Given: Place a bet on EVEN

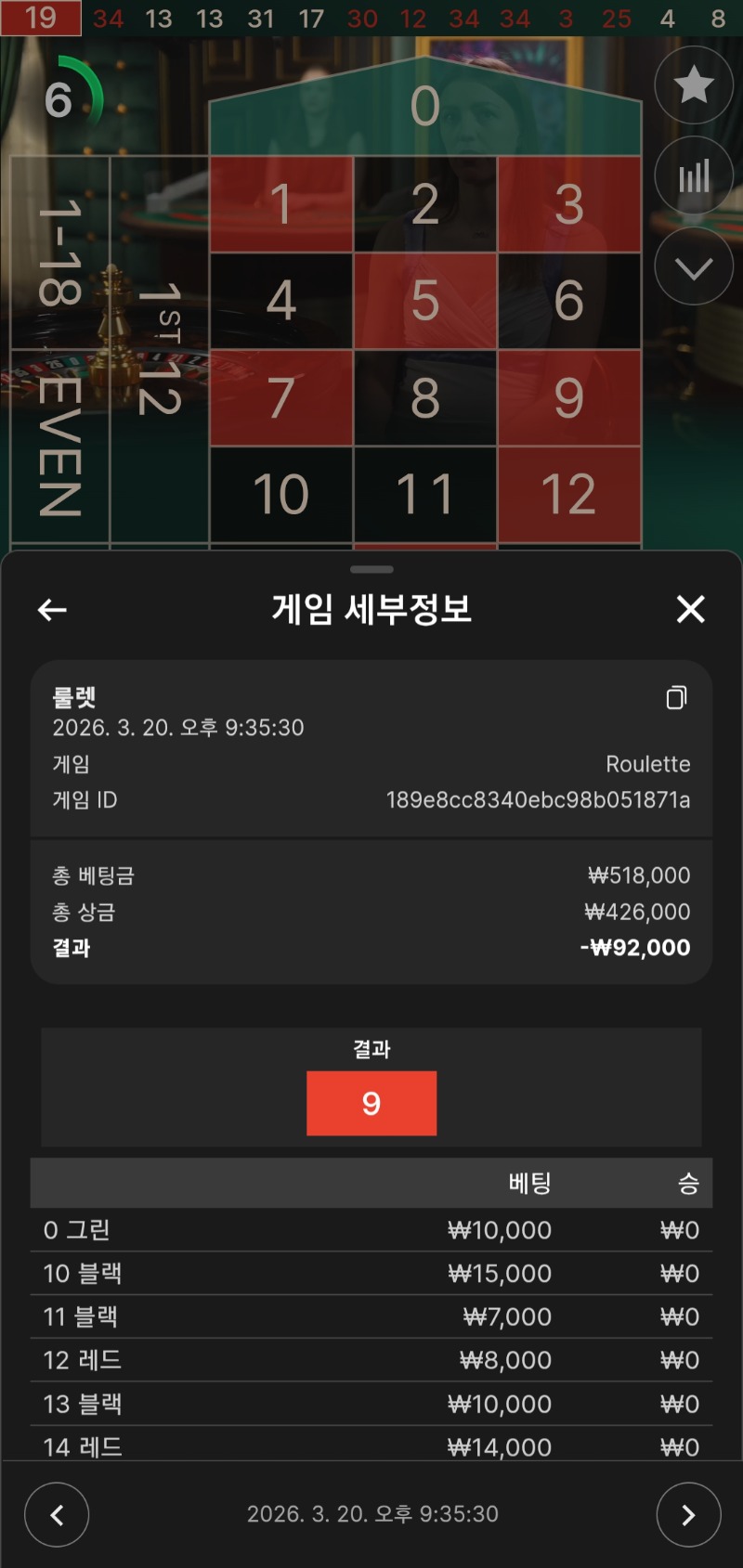Looking at the screenshot, I should coord(59,446).
